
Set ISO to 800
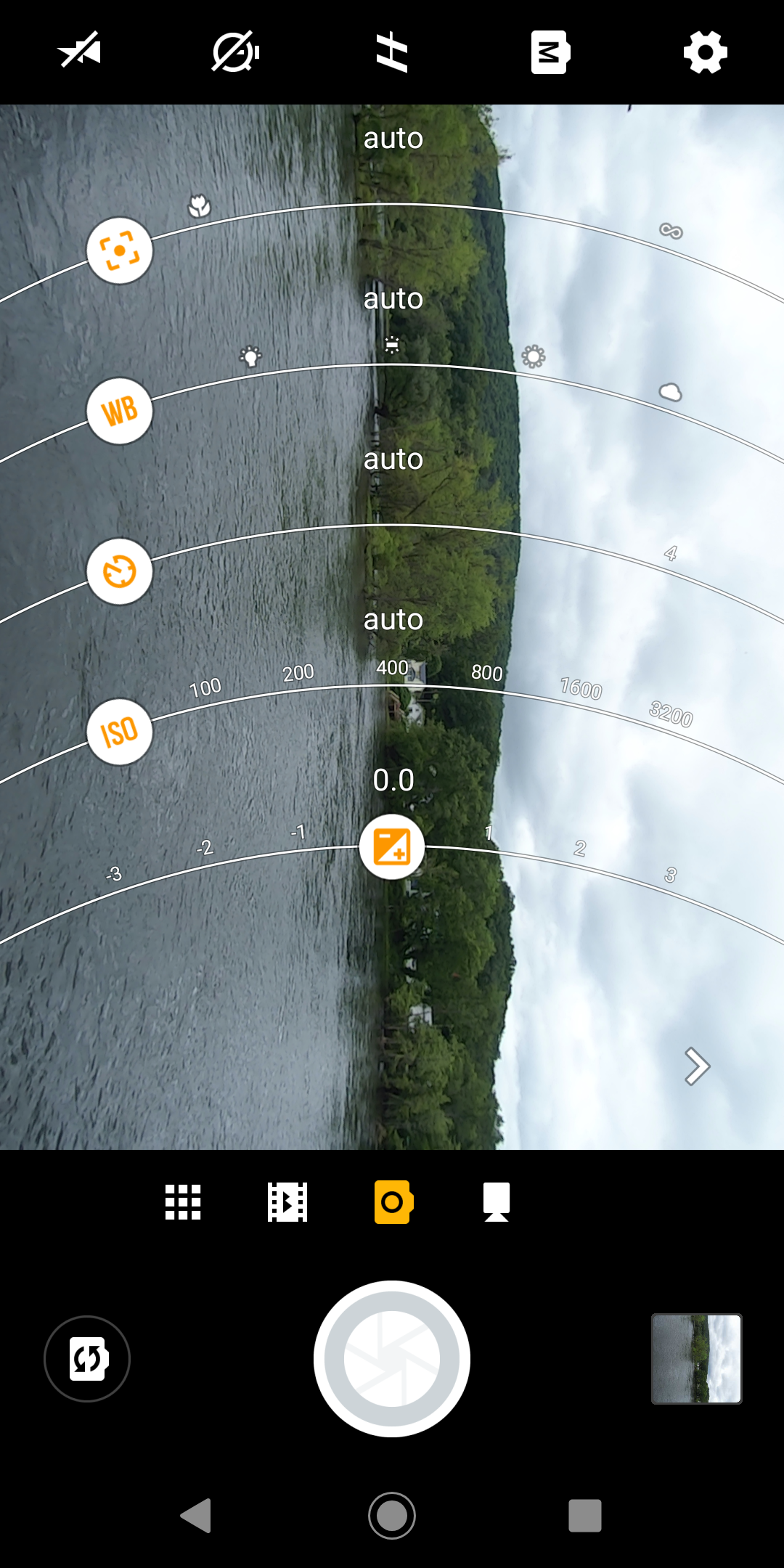(486, 674)
